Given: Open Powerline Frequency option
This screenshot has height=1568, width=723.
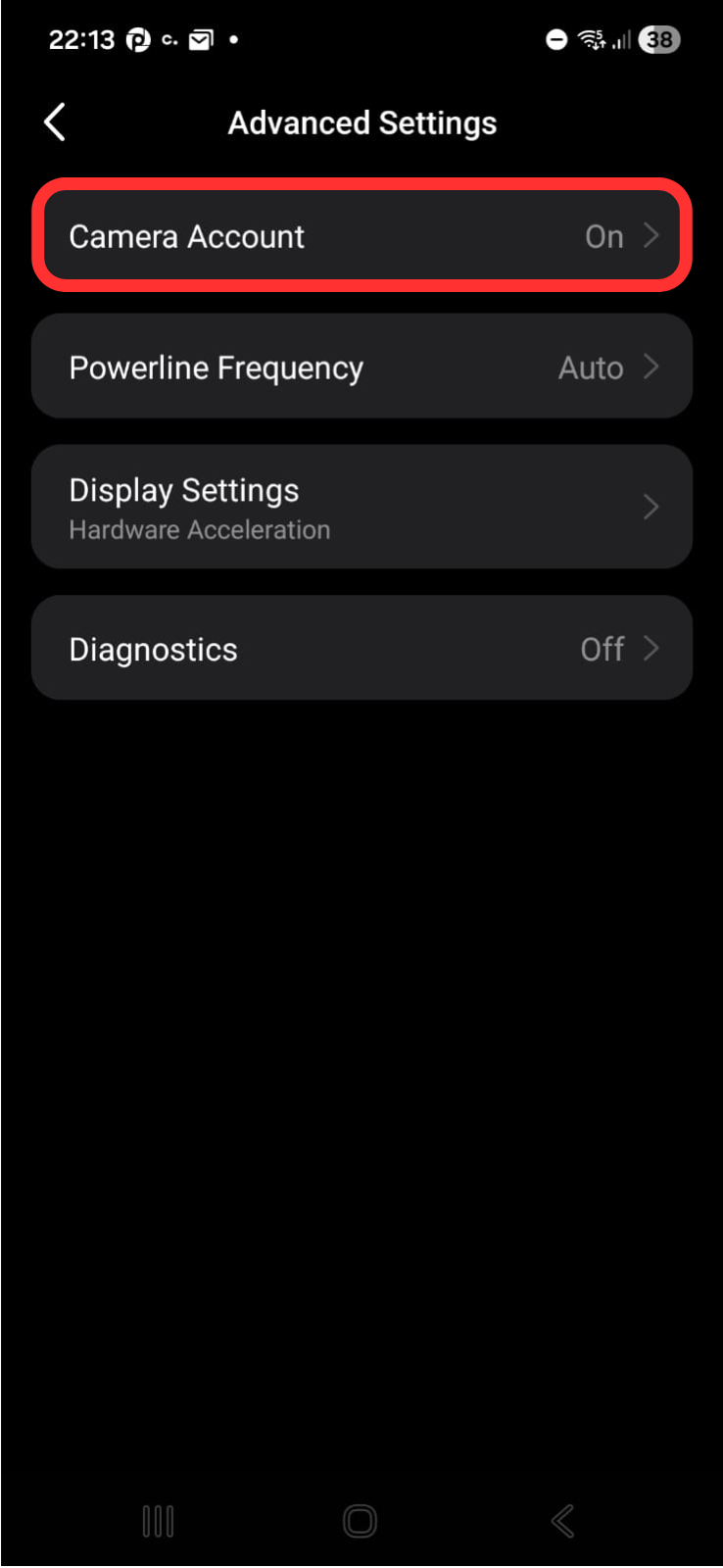Looking at the screenshot, I should tap(361, 367).
